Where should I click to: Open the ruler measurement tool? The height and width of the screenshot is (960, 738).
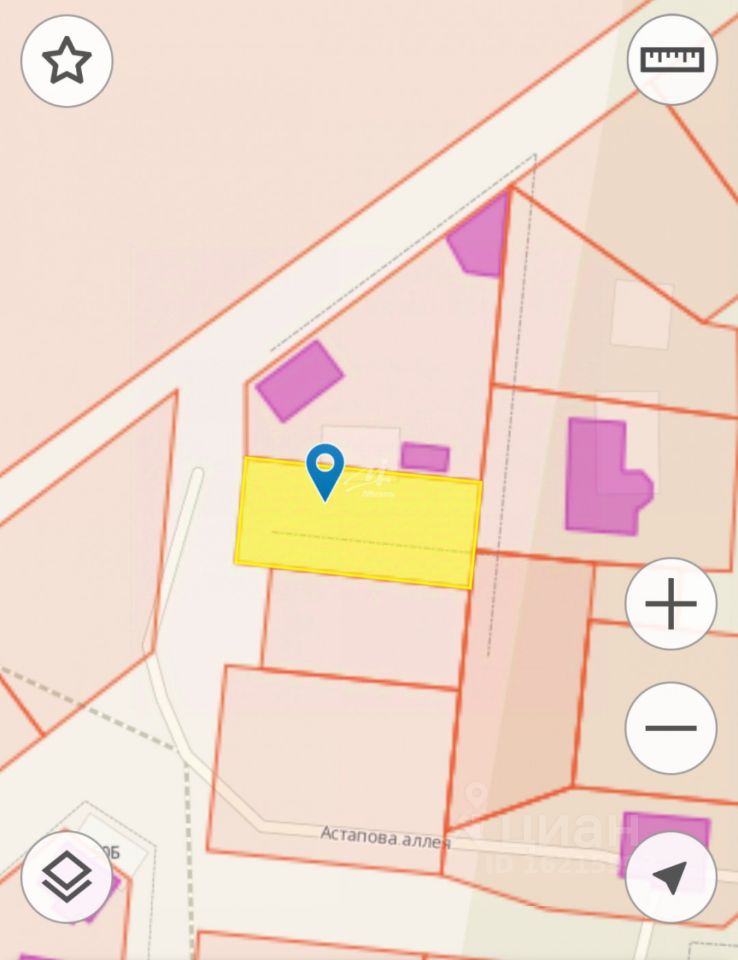tap(672, 59)
